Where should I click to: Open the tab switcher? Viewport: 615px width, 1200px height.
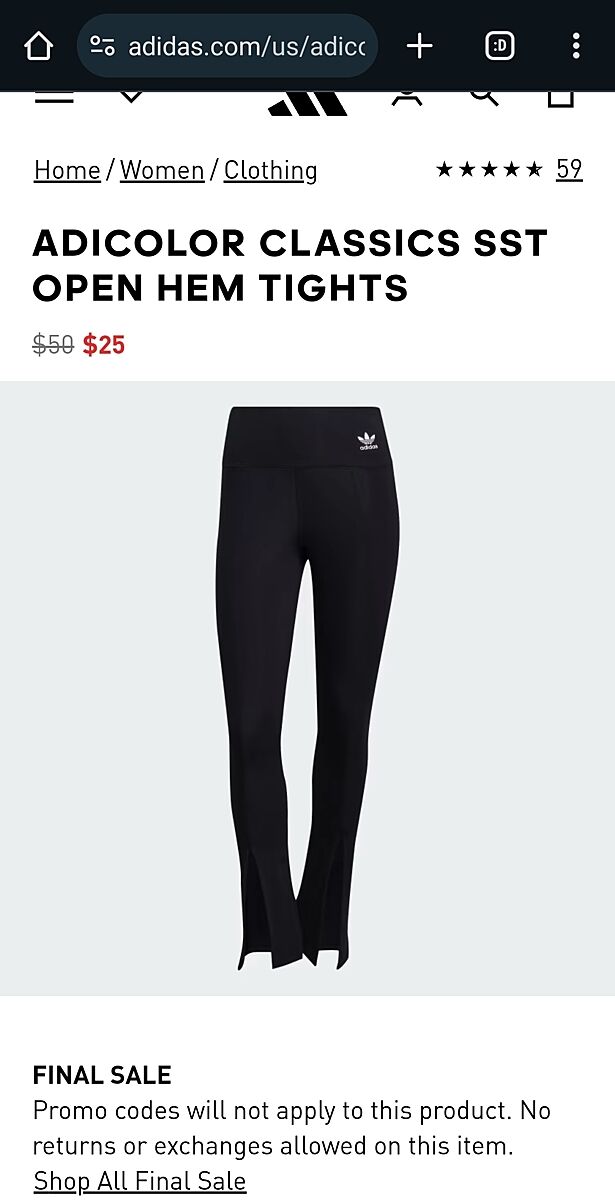(x=499, y=46)
